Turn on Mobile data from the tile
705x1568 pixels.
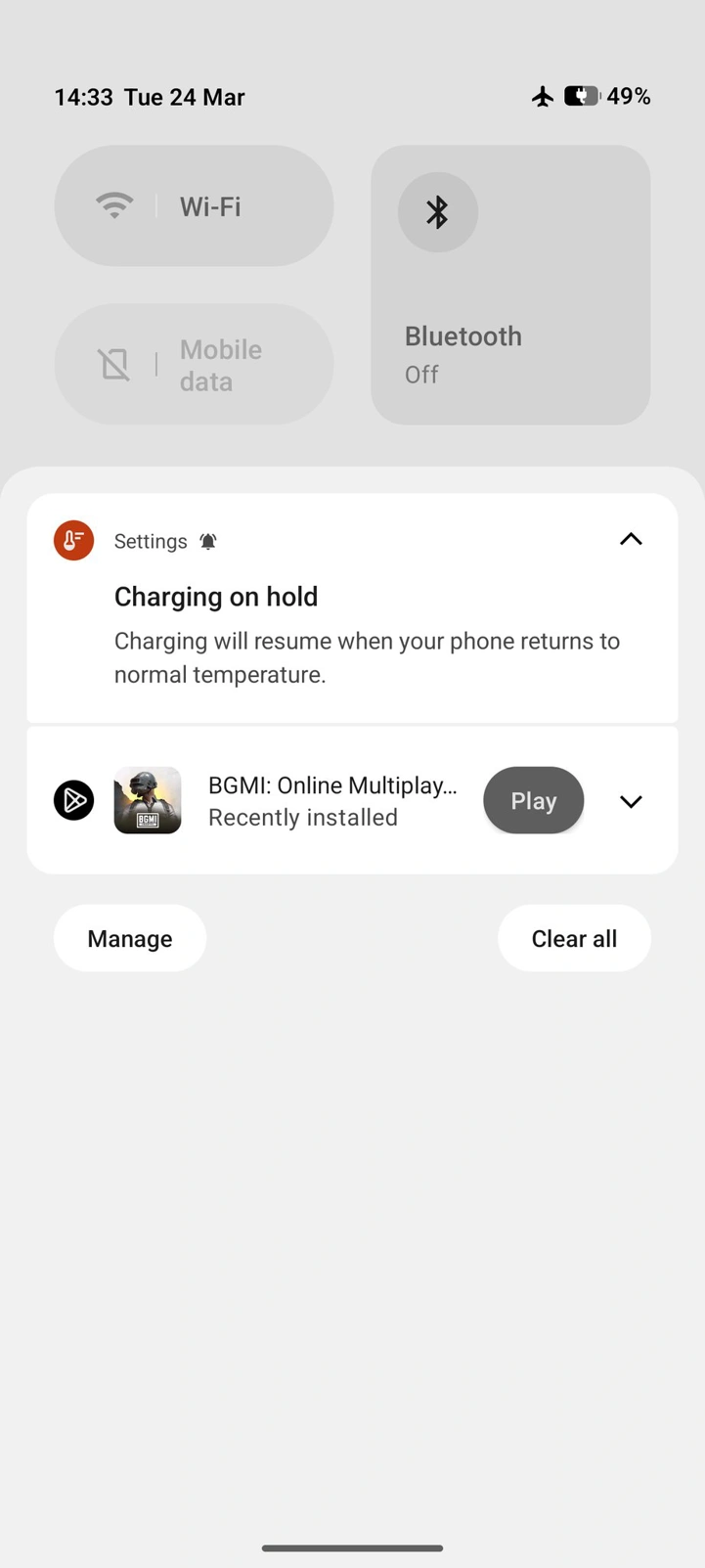193,363
